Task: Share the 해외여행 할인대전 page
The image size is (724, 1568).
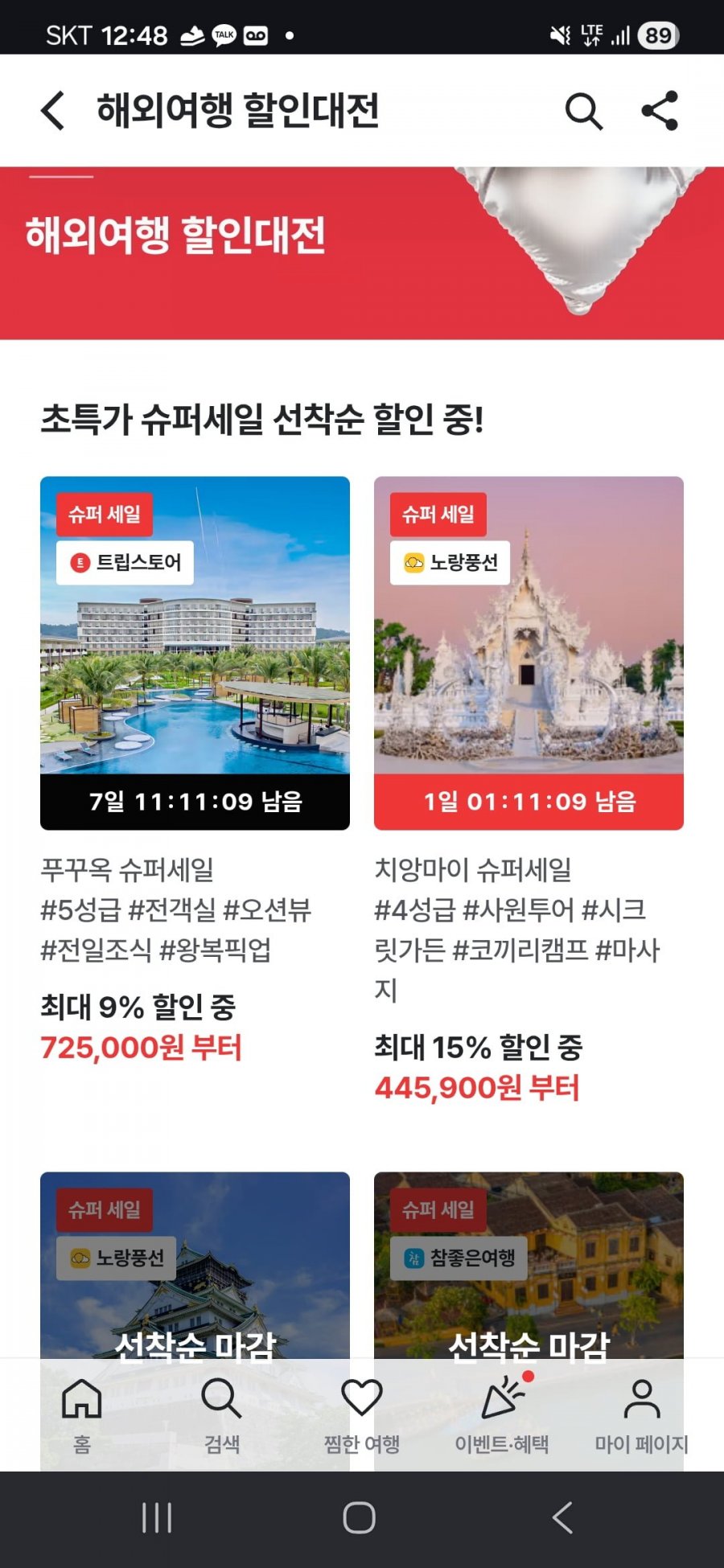Action: 660,111
